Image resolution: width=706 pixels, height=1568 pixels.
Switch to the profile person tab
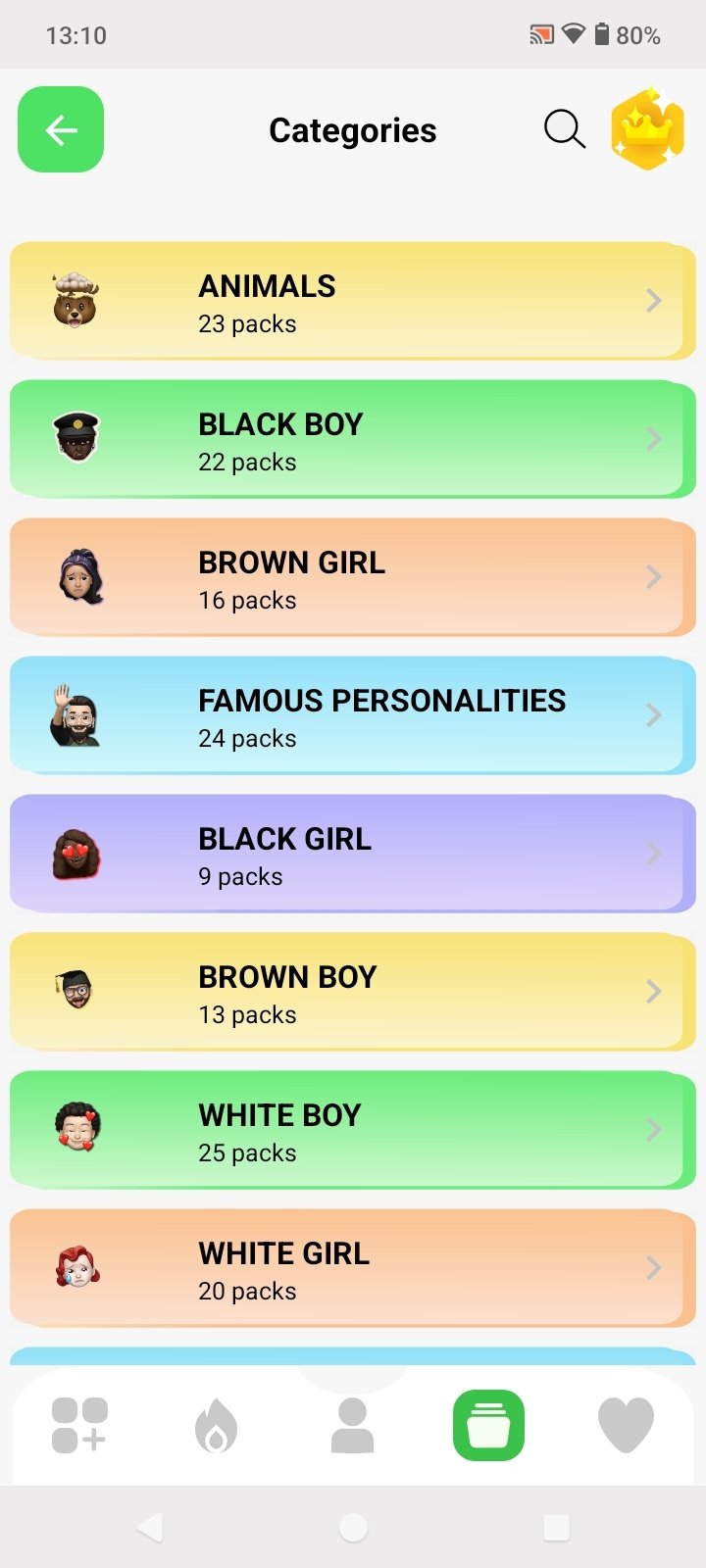pos(352,1425)
